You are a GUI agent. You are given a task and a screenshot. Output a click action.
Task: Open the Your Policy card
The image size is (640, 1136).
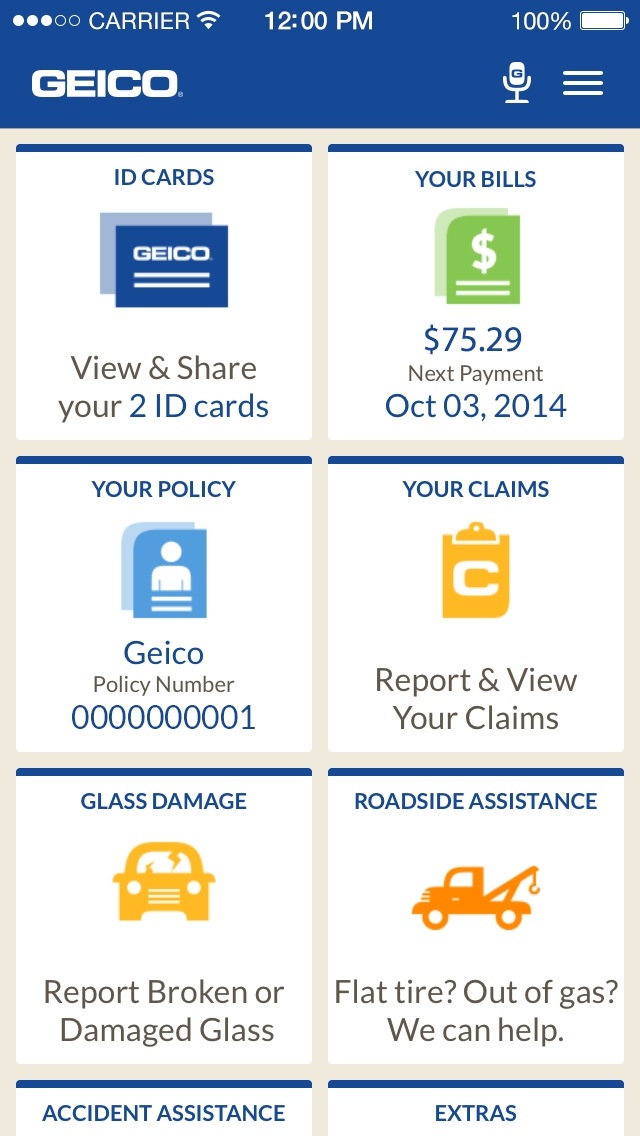tap(164, 604)
